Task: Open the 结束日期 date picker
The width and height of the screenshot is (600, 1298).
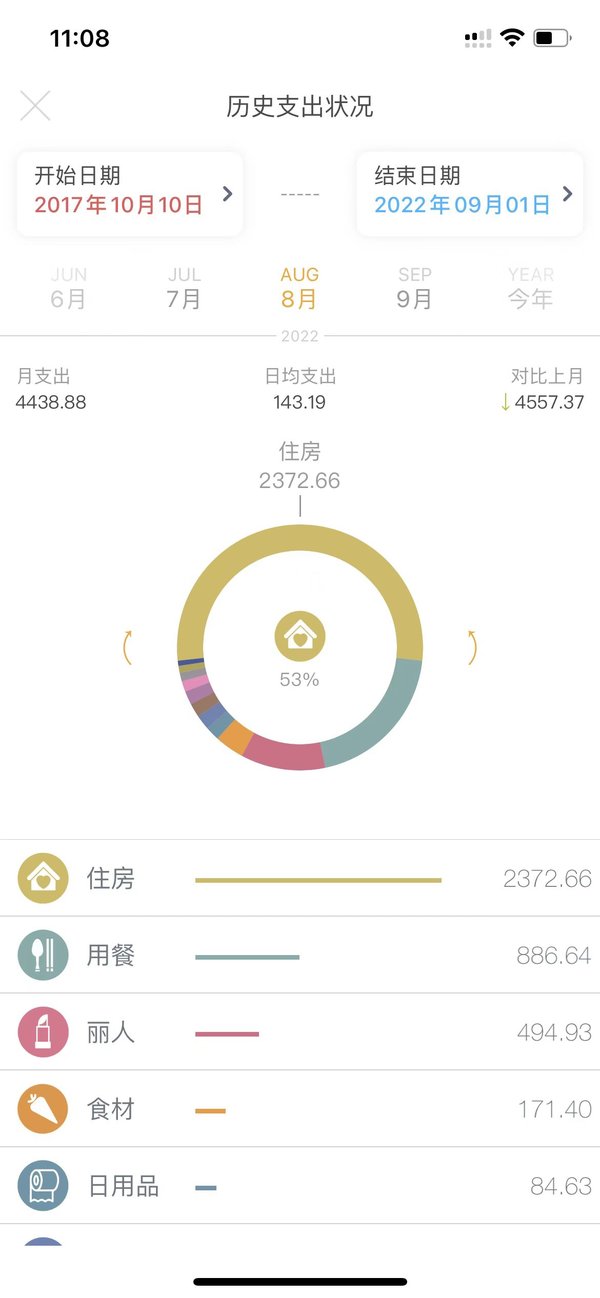Action: 470,194
